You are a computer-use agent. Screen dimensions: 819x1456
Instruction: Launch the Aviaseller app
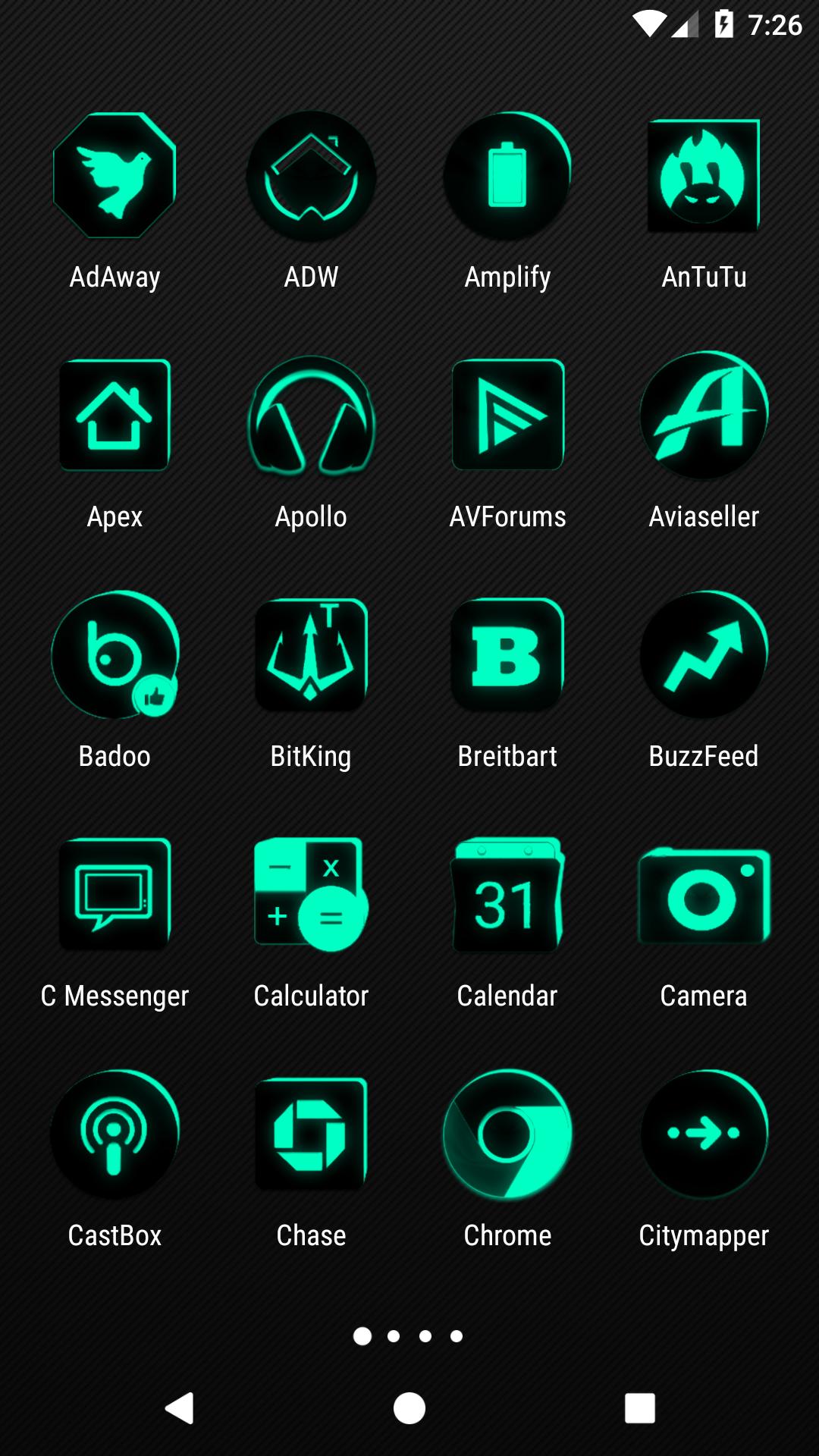coord(704,416)
